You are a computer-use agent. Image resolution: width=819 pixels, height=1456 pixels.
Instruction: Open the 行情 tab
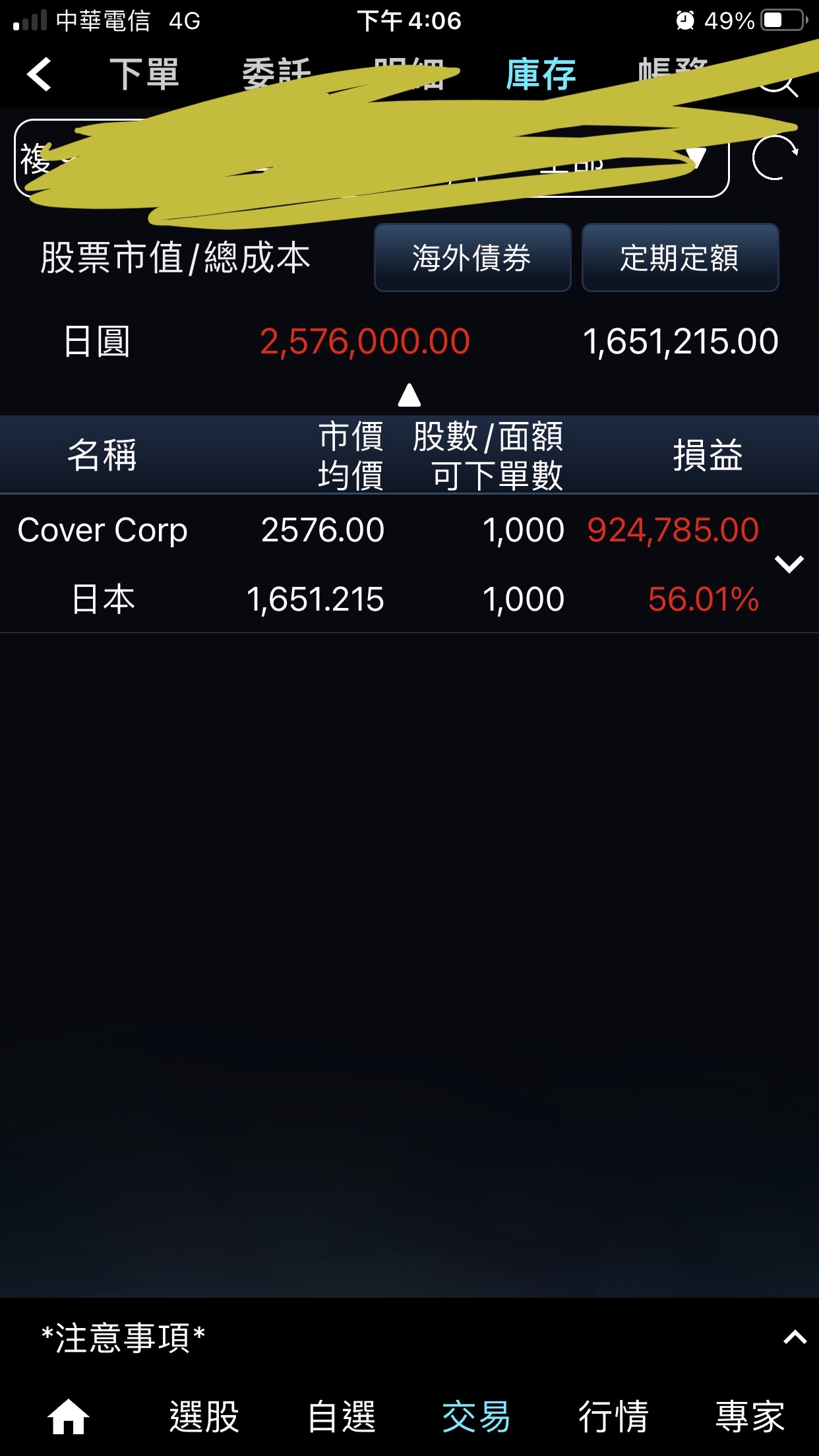(614, 1416)
